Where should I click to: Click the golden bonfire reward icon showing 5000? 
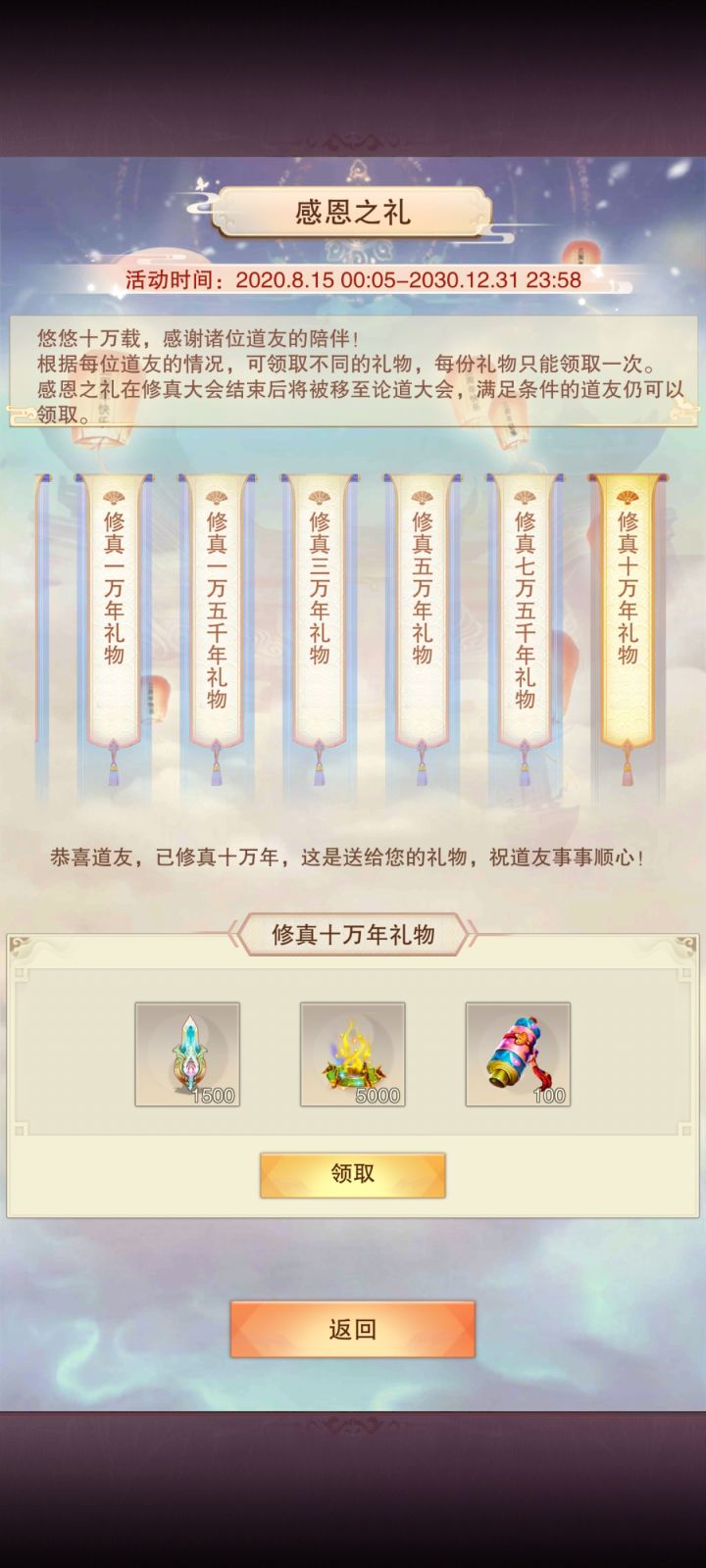pyautogui.click(x=351, y=1053)
